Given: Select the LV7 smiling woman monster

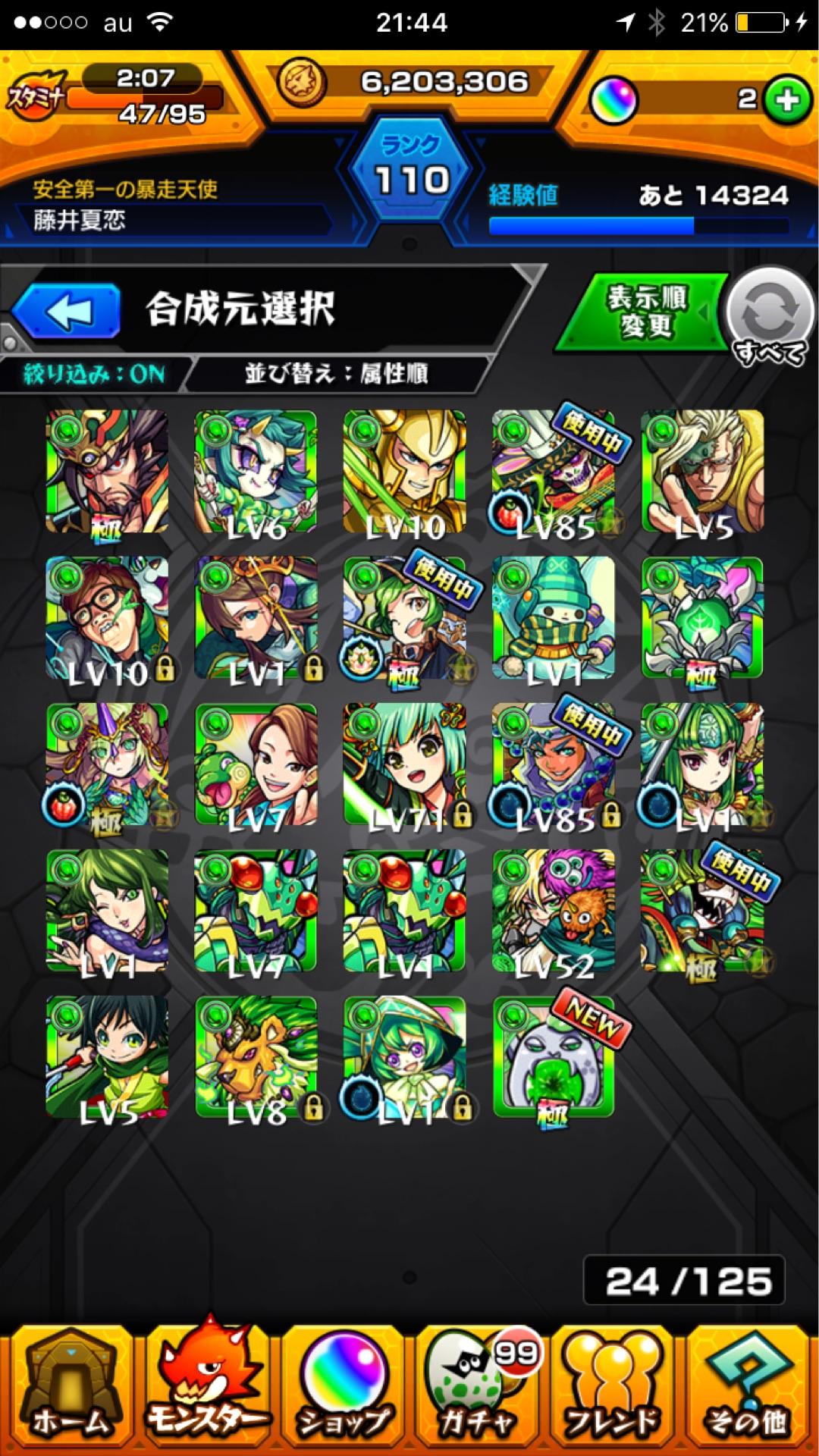Looking at the screenshot, I should 256,764.
